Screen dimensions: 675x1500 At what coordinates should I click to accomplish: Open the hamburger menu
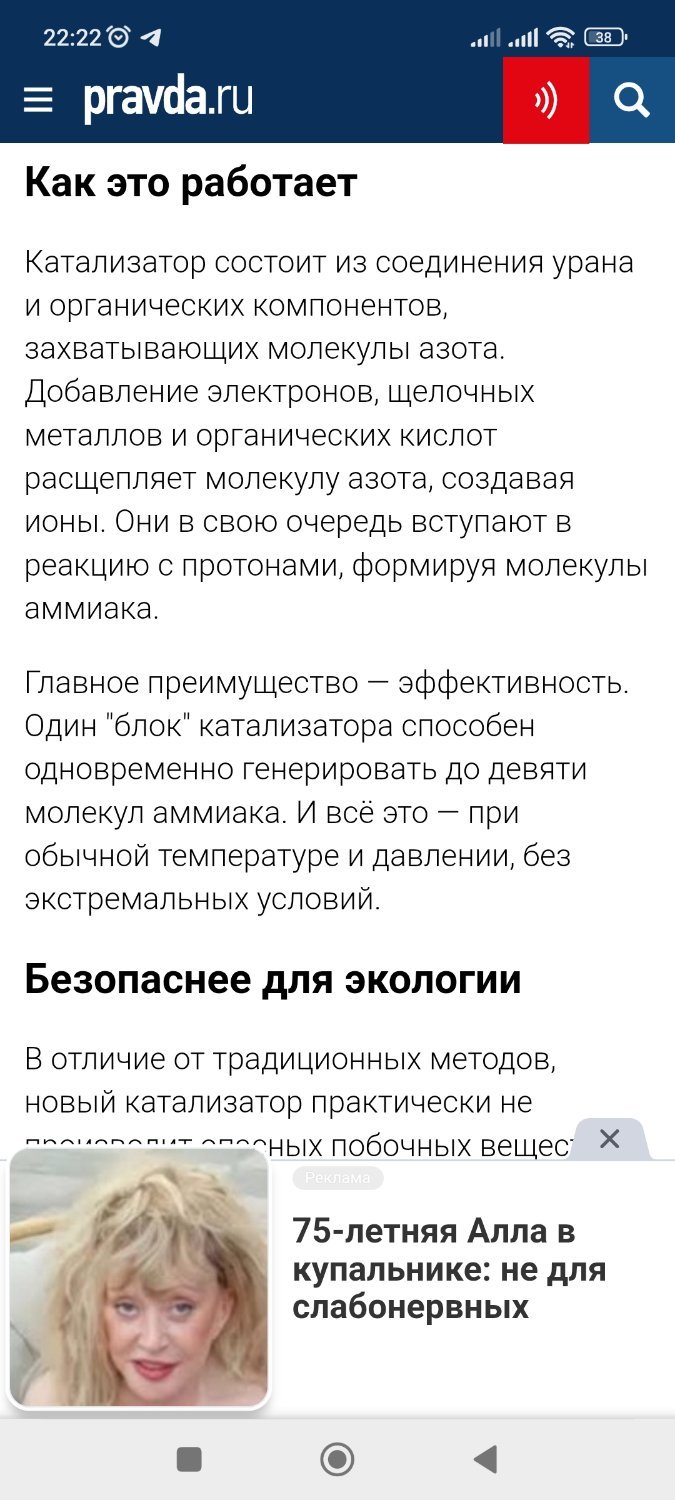click(38, 100)
